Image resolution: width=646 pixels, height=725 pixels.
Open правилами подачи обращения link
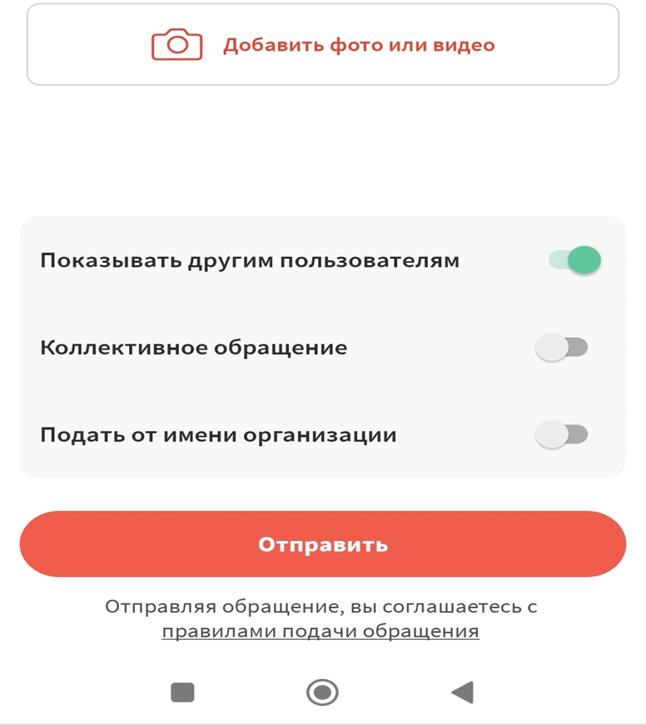click(x=320, y=632)
